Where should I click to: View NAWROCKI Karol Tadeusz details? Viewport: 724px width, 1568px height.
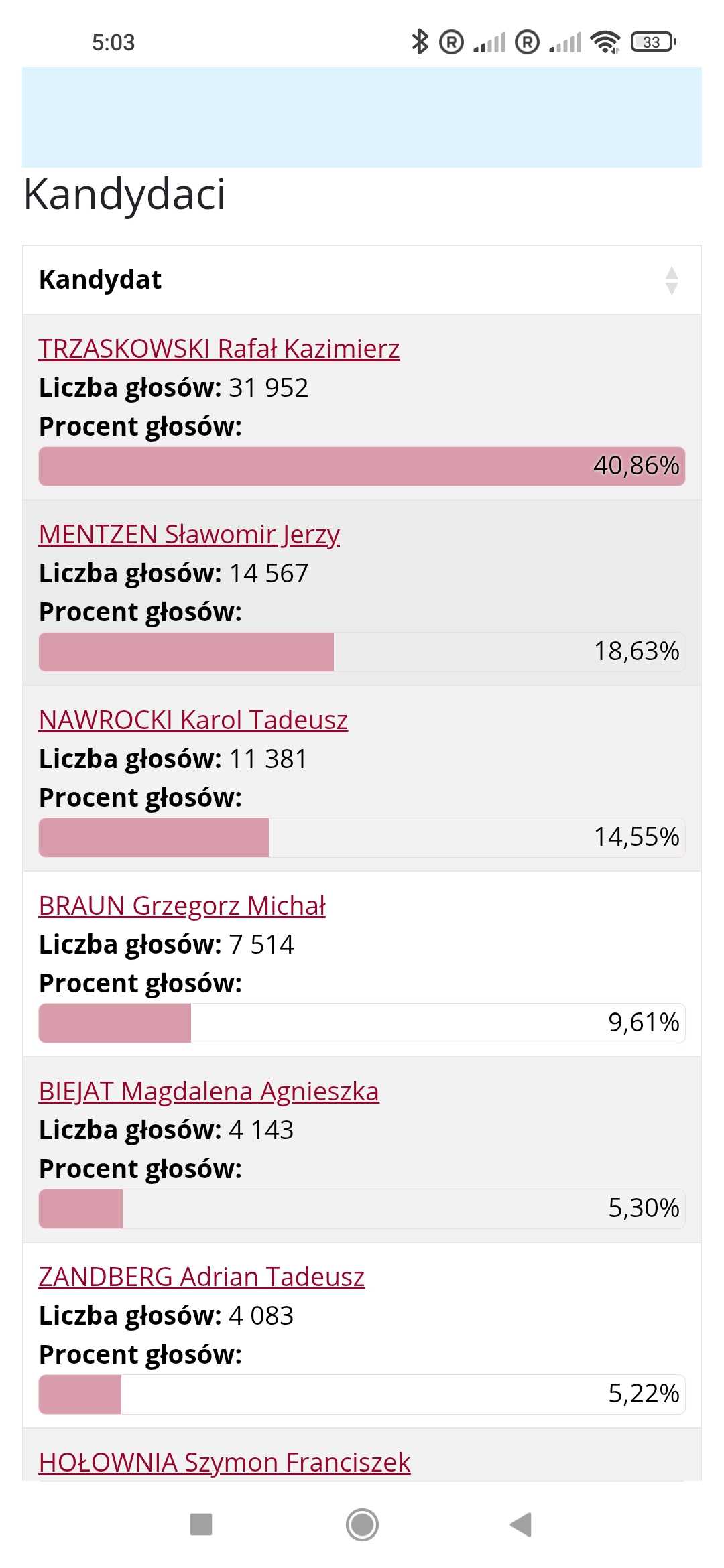[x=193, y=720]
